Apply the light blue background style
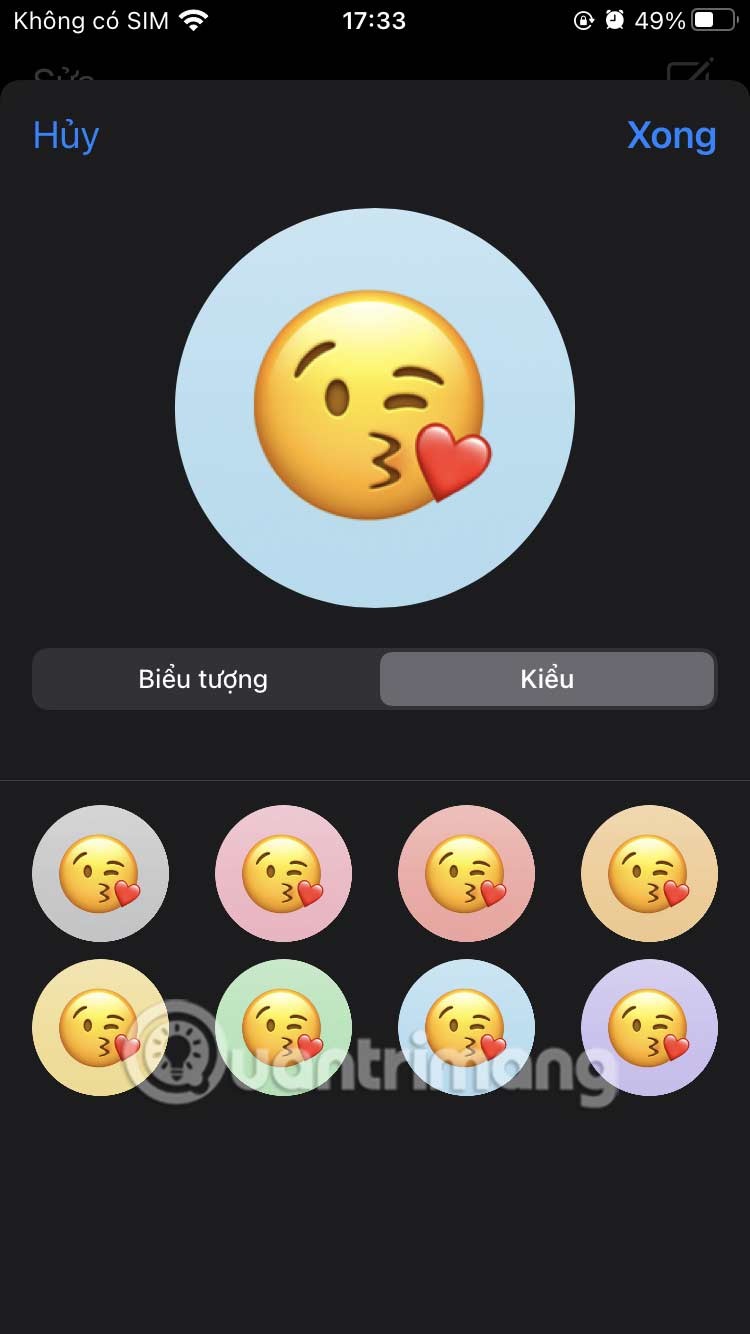 click(466, 1027)
